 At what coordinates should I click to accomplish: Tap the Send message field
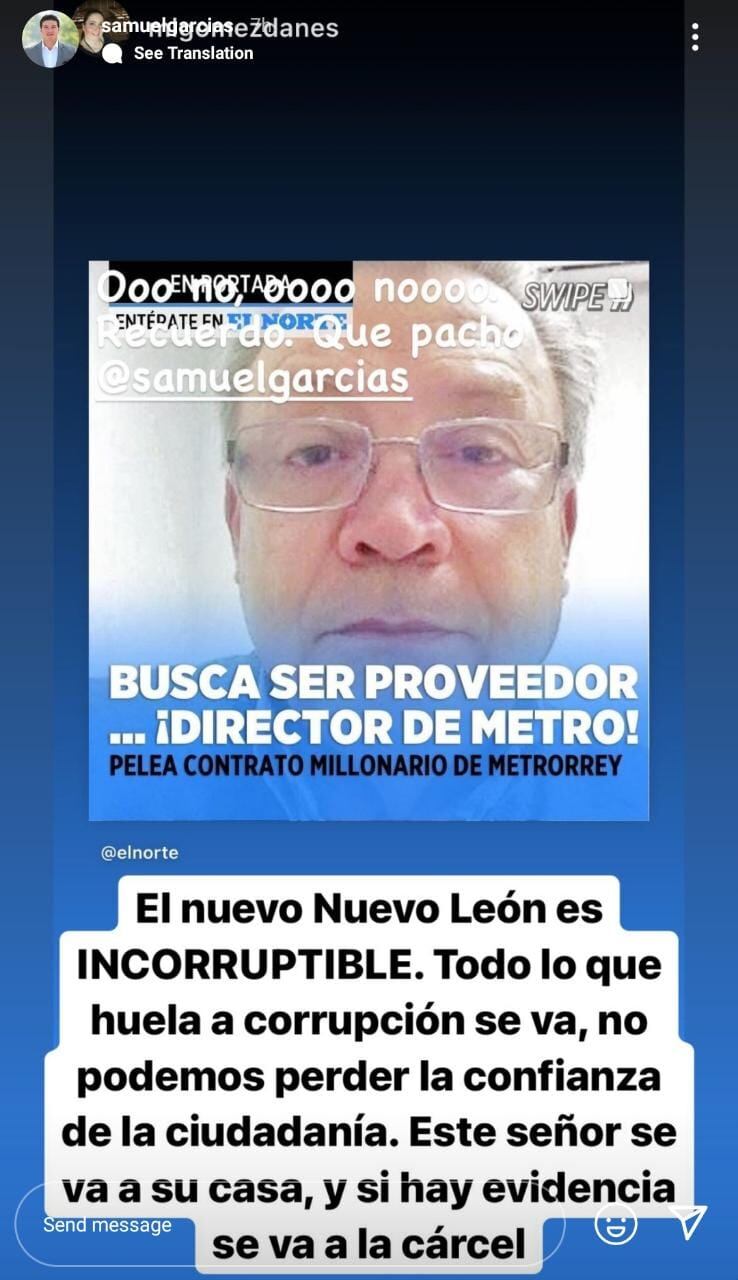(290, 1225)
